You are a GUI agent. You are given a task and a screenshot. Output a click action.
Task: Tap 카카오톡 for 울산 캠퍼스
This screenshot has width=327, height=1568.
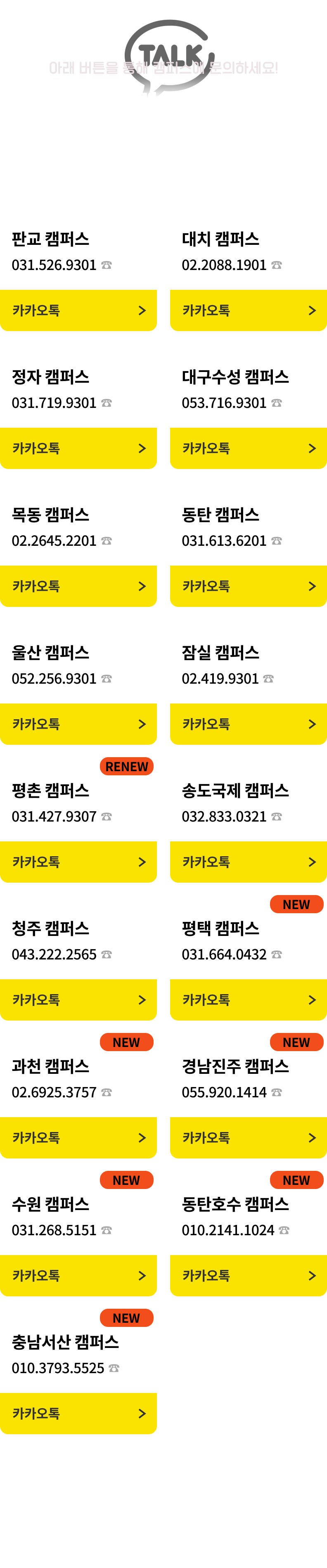coord(78,724)
